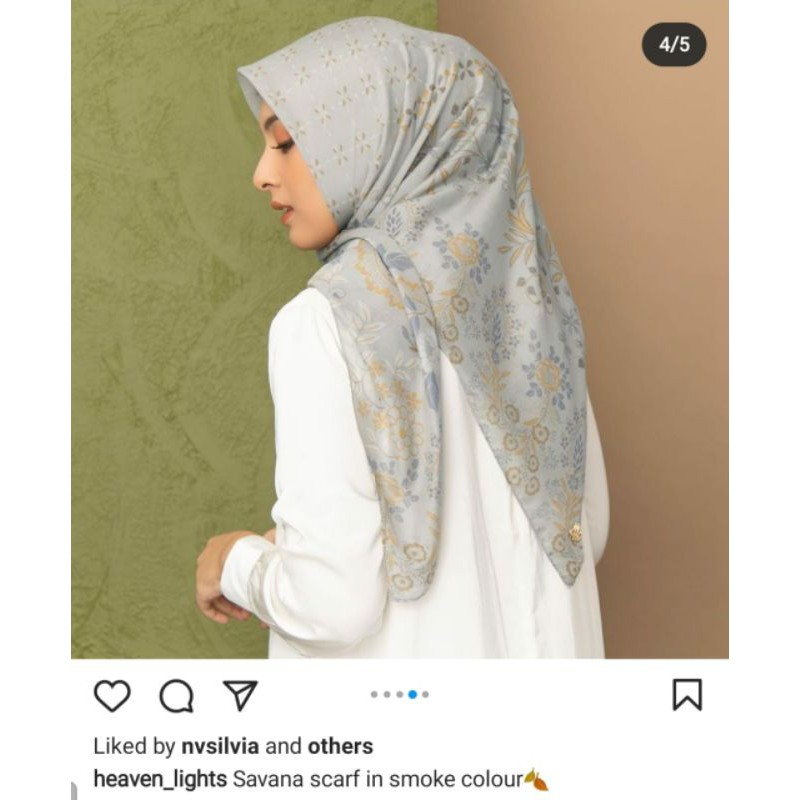Save this post with the bookmark icon
800x800 pixels.
(x=687, y=694)
